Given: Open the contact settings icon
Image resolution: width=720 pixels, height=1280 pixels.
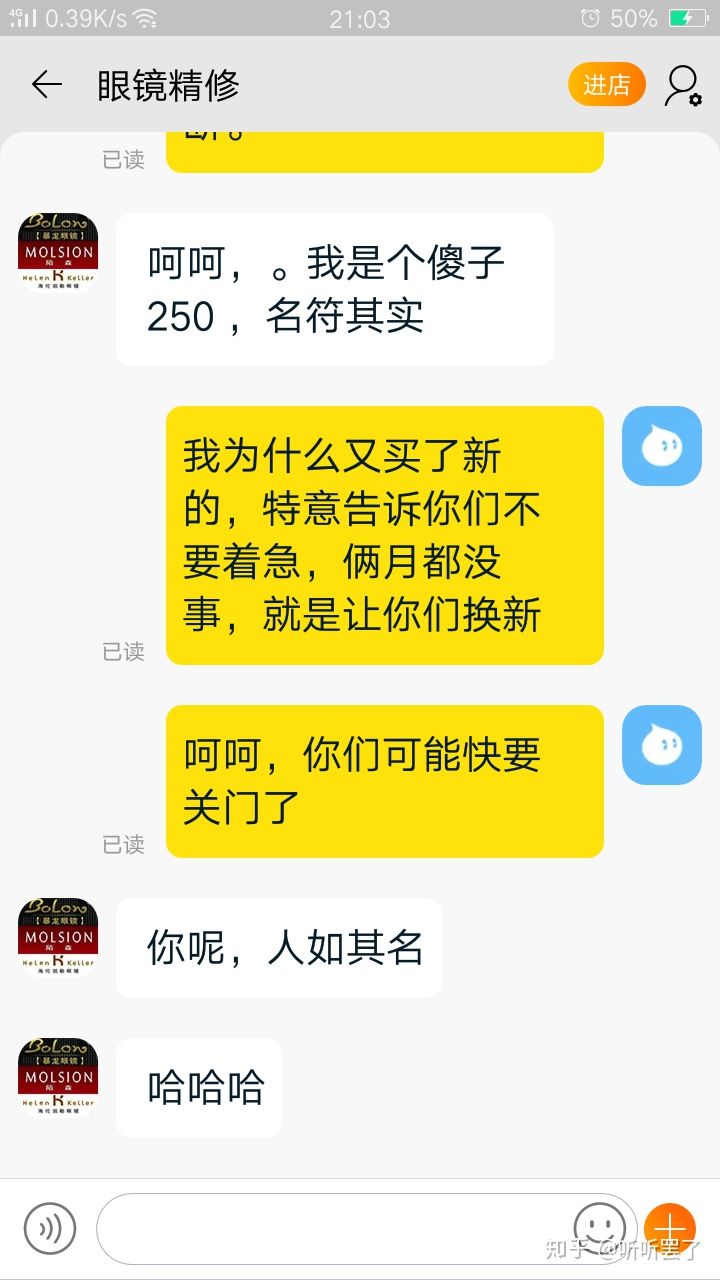Looking at the screenshot, I should pos(683,86).
